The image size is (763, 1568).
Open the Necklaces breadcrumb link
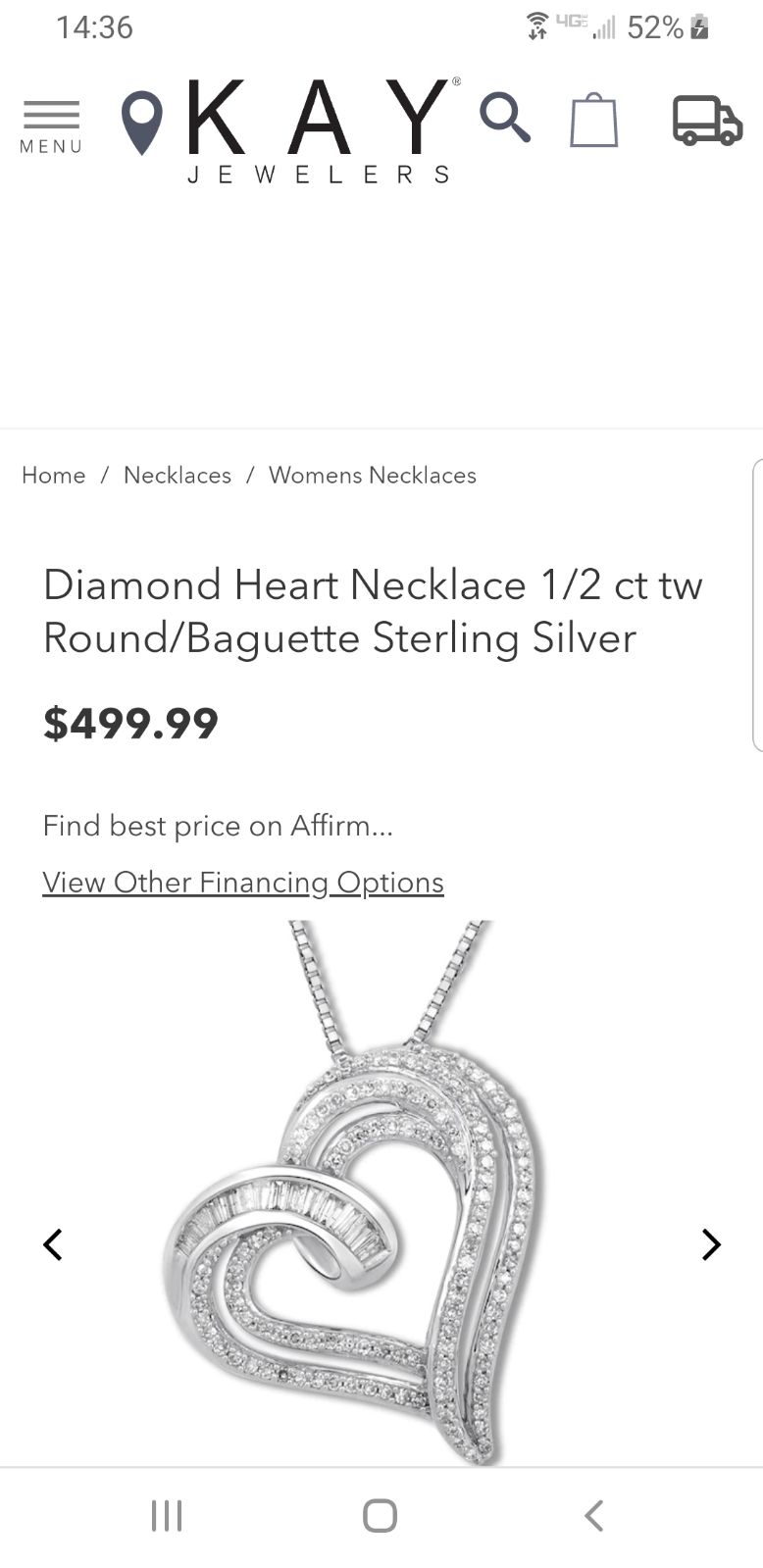[x=178, y=476]
